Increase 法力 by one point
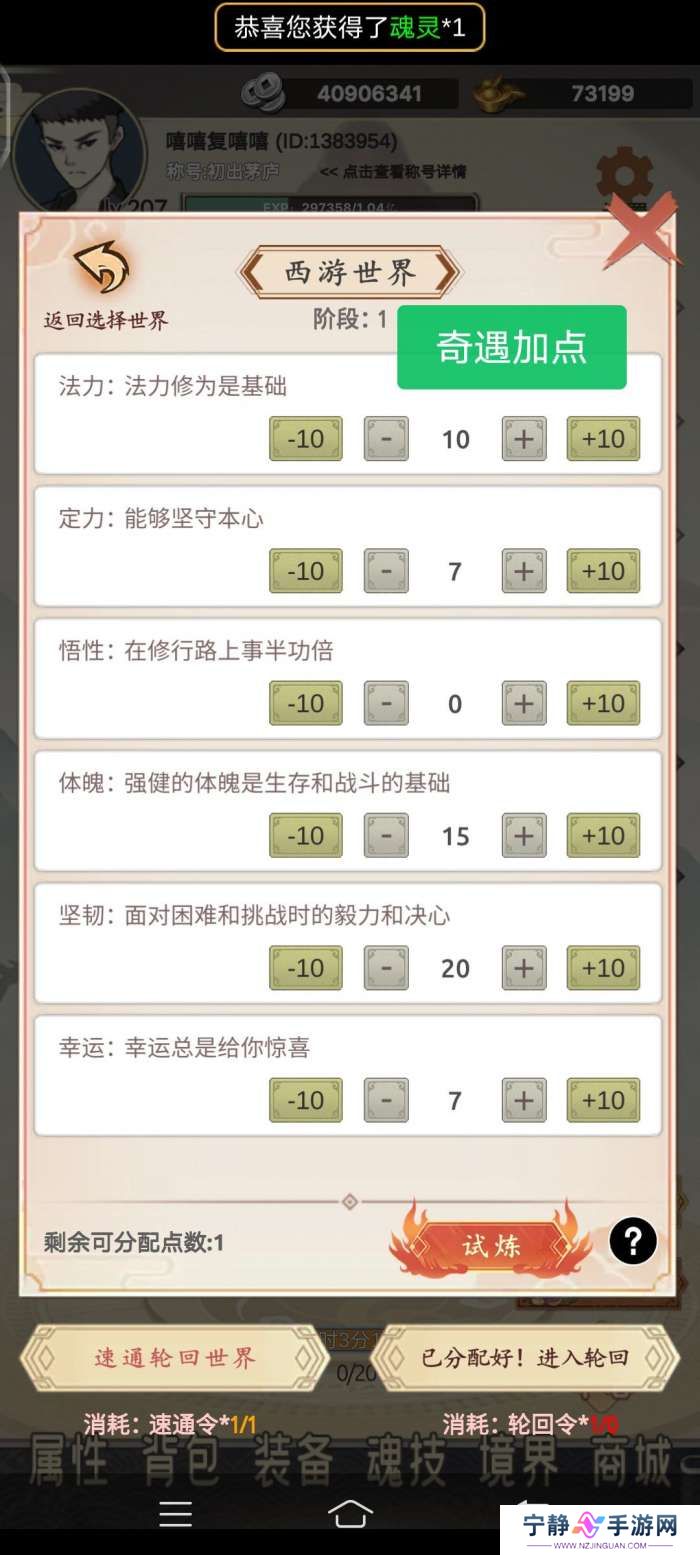The image size is (700, 1555). (x=523, y=439)
